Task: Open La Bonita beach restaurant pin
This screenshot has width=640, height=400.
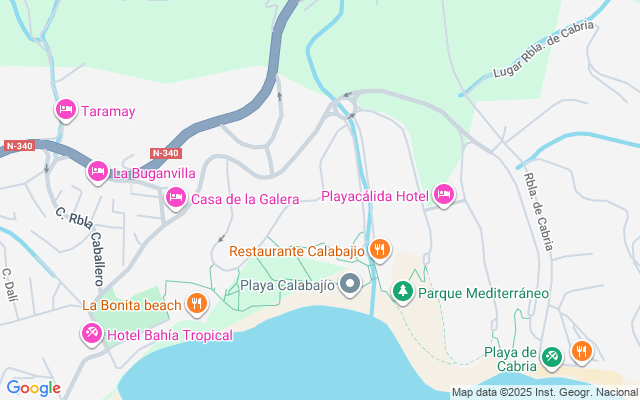Action: click(197, 303)
